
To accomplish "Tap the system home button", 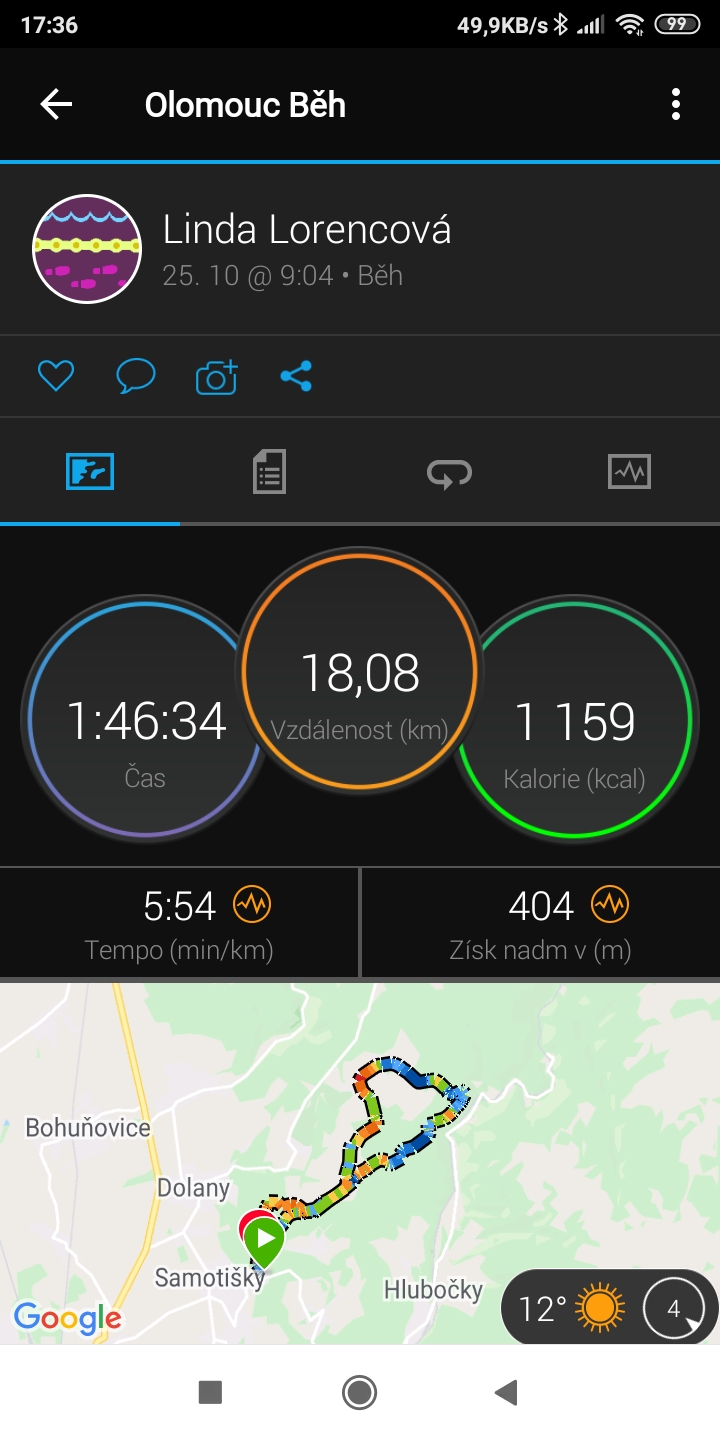I will tap(359, 1392).
